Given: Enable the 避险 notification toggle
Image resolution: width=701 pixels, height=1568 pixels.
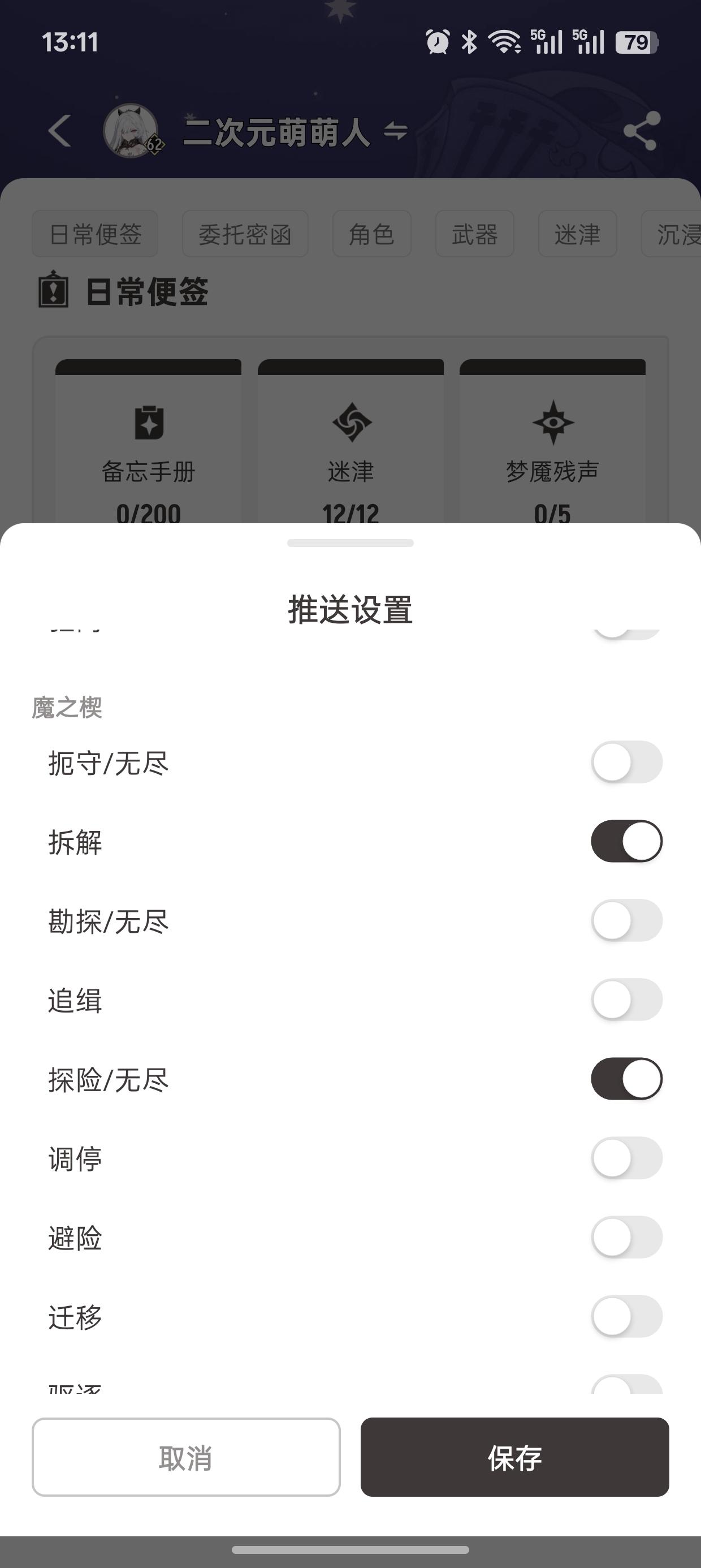Looking at the screenshot, I should [x=626, y=1237].
